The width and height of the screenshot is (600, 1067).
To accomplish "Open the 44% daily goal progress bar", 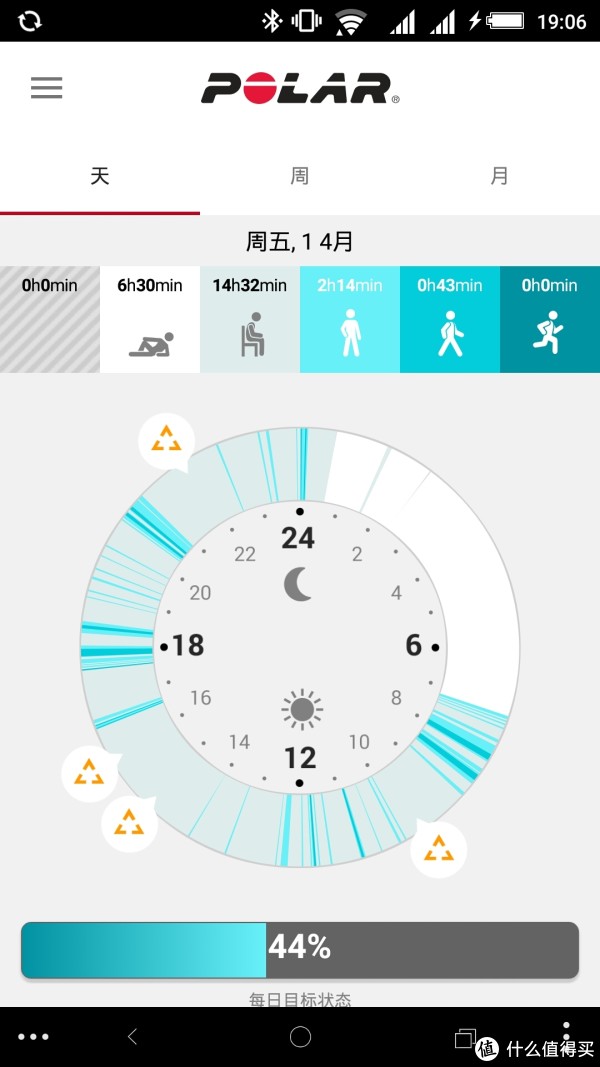I will coord(300,949).
